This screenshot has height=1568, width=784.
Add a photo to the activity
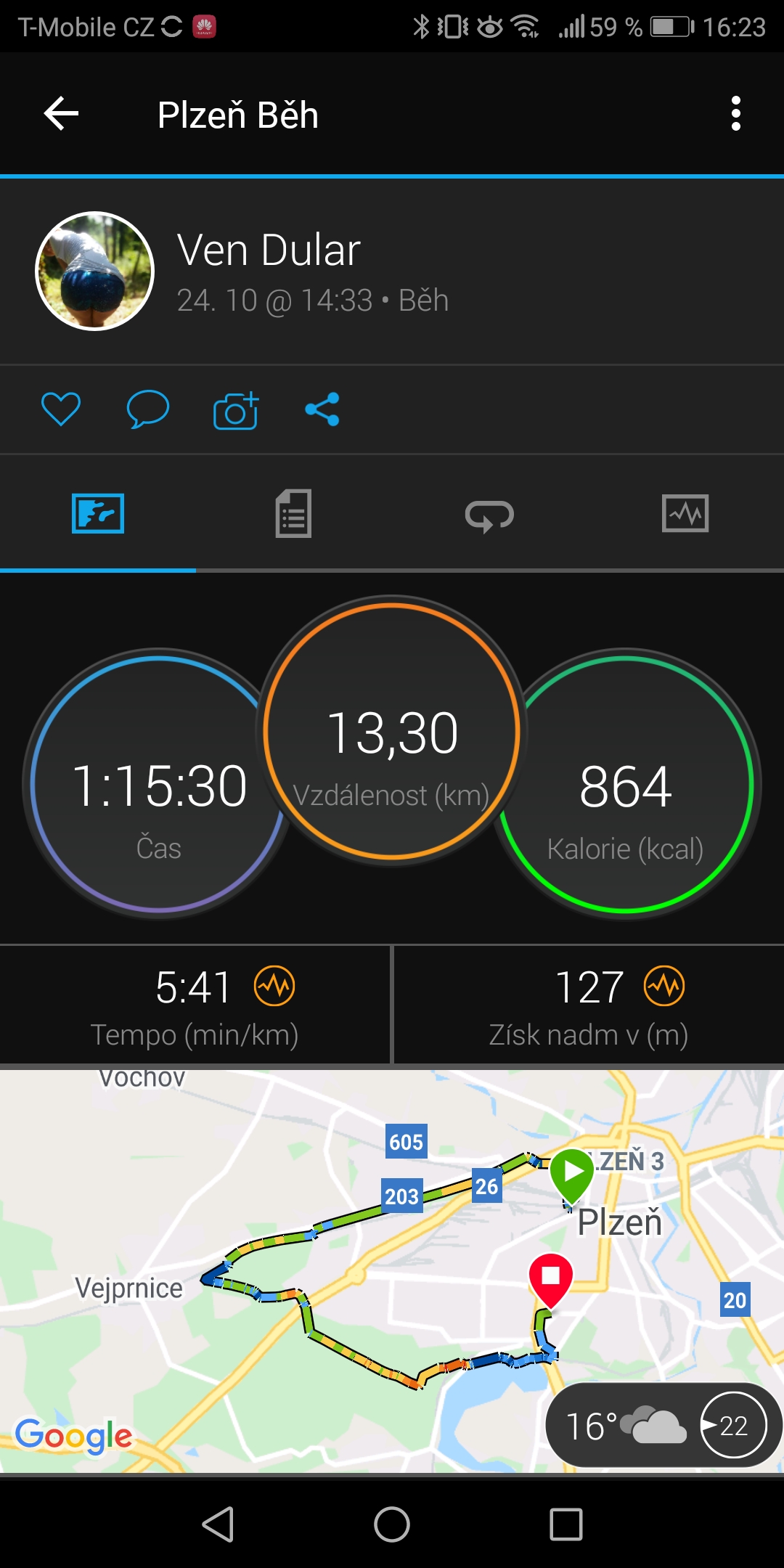(236, 410)
